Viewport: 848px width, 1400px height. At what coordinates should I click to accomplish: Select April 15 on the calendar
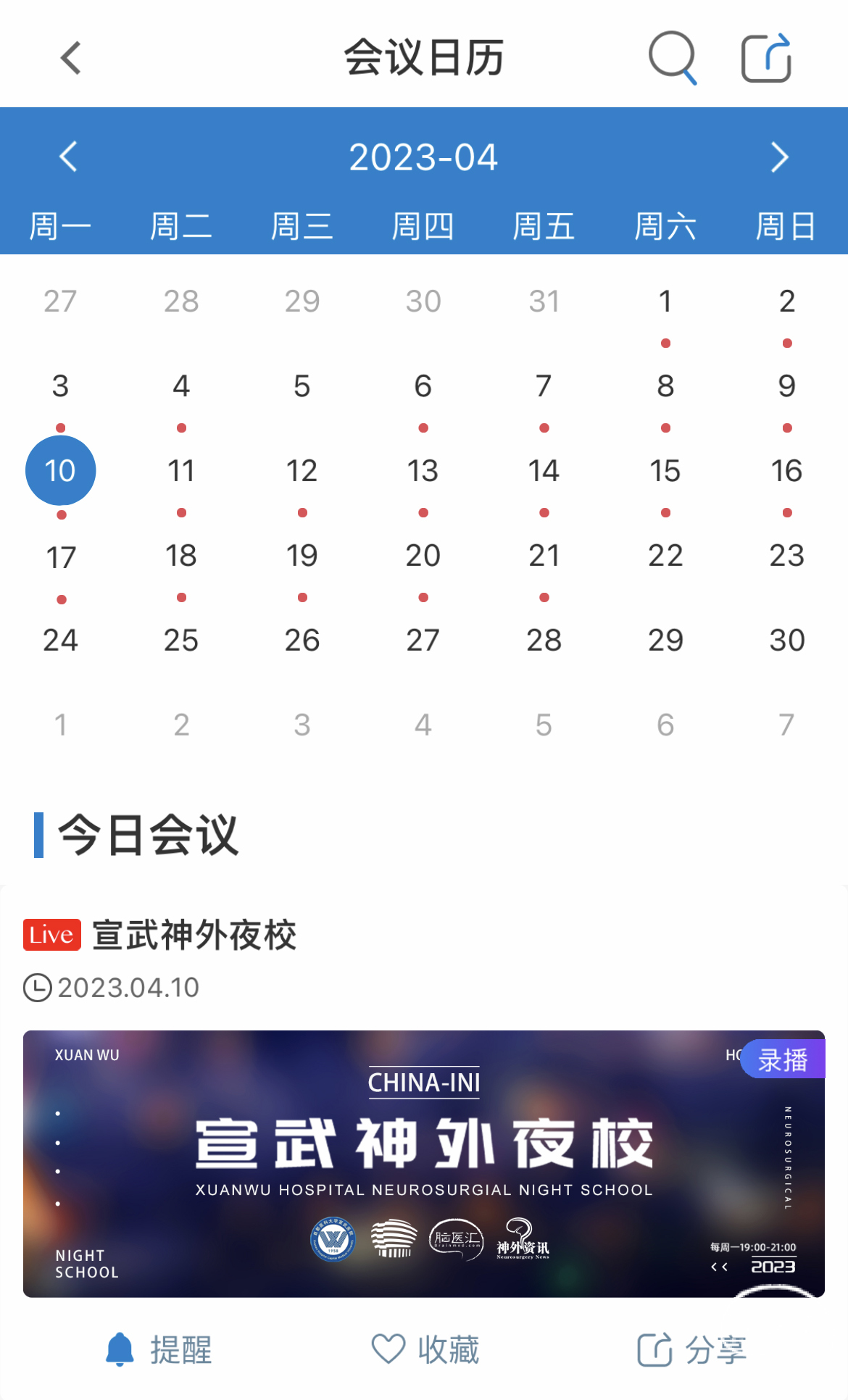click(x=665, y=471)
